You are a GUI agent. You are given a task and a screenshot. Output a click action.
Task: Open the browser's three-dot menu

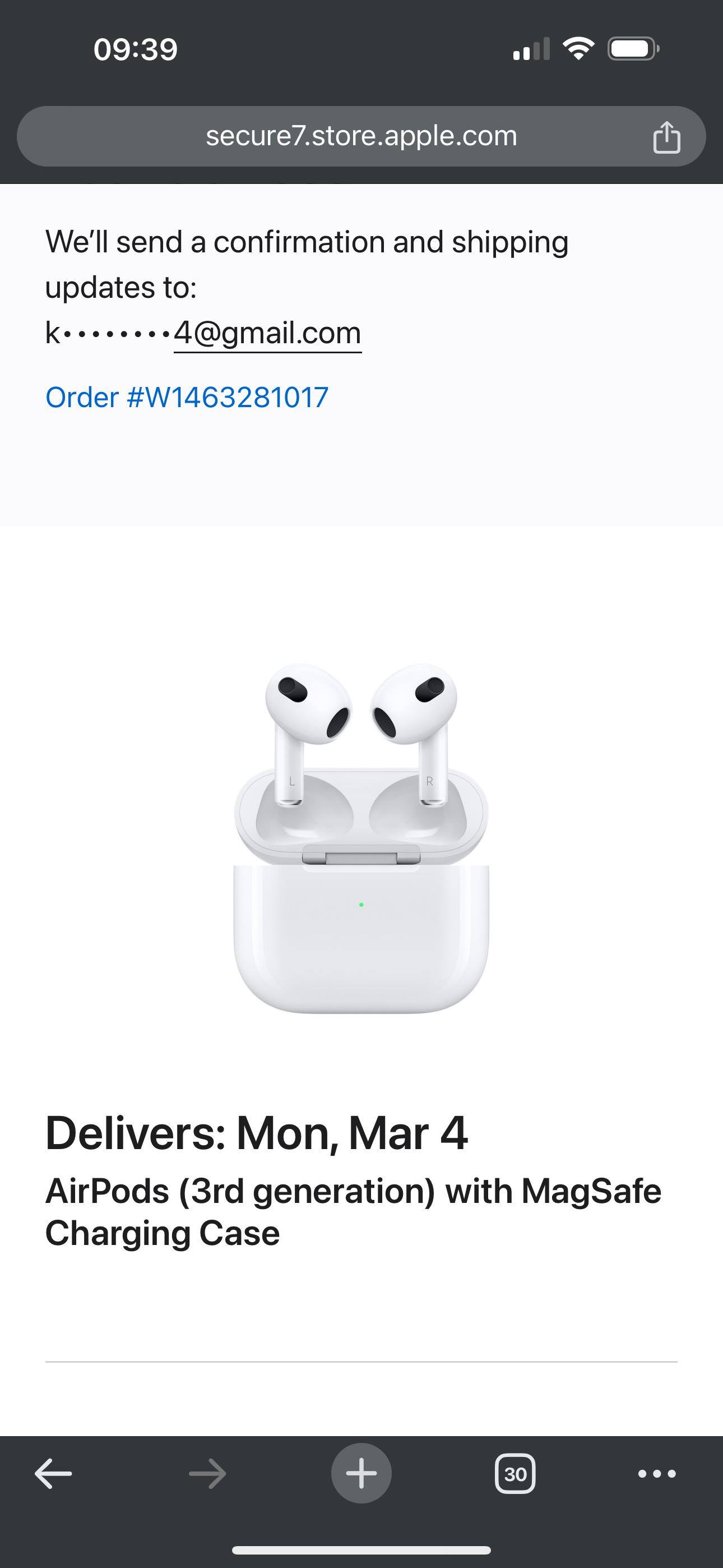click(x=657, y=1474)
